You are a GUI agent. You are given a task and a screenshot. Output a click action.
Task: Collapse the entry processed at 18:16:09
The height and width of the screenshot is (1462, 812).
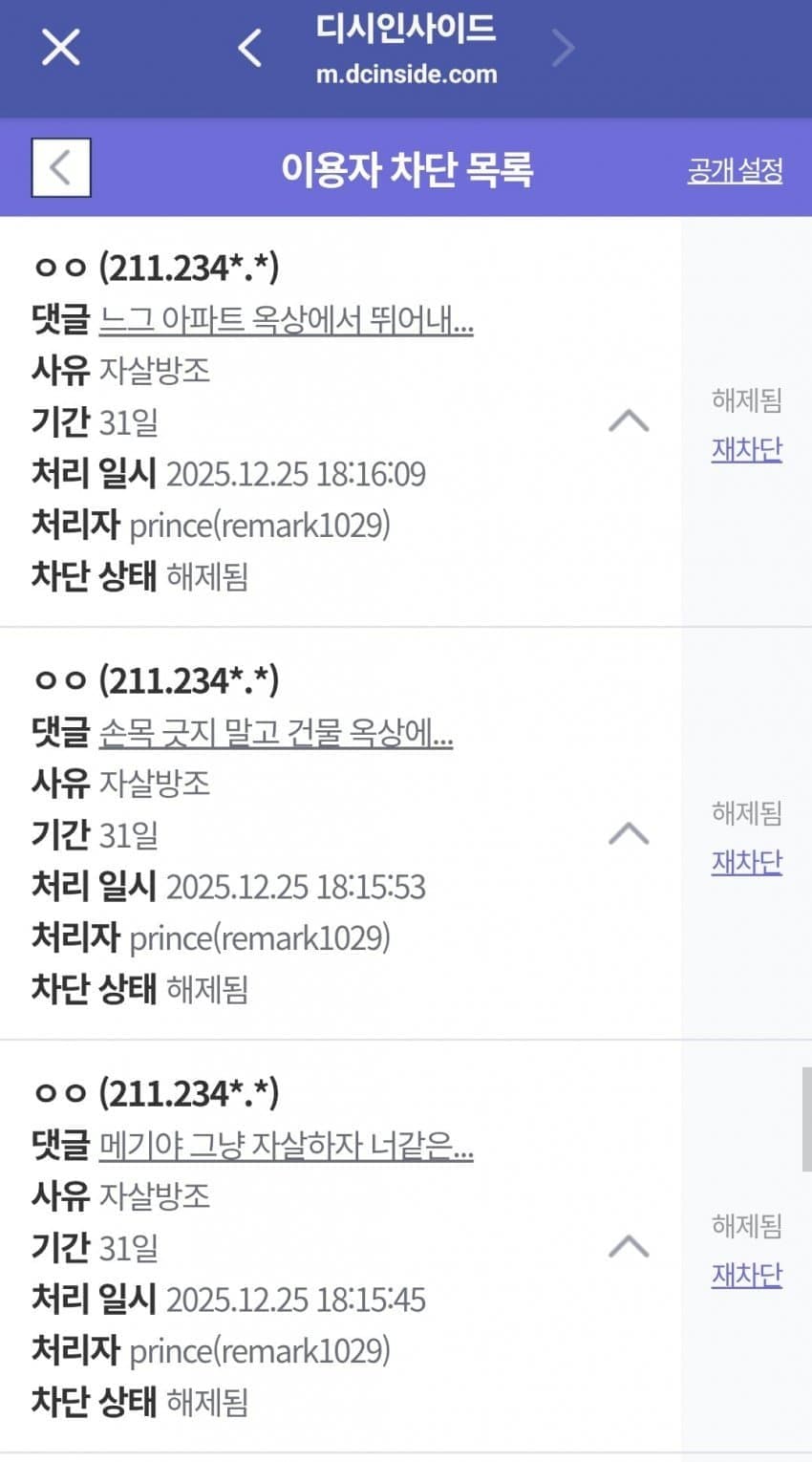629,420
